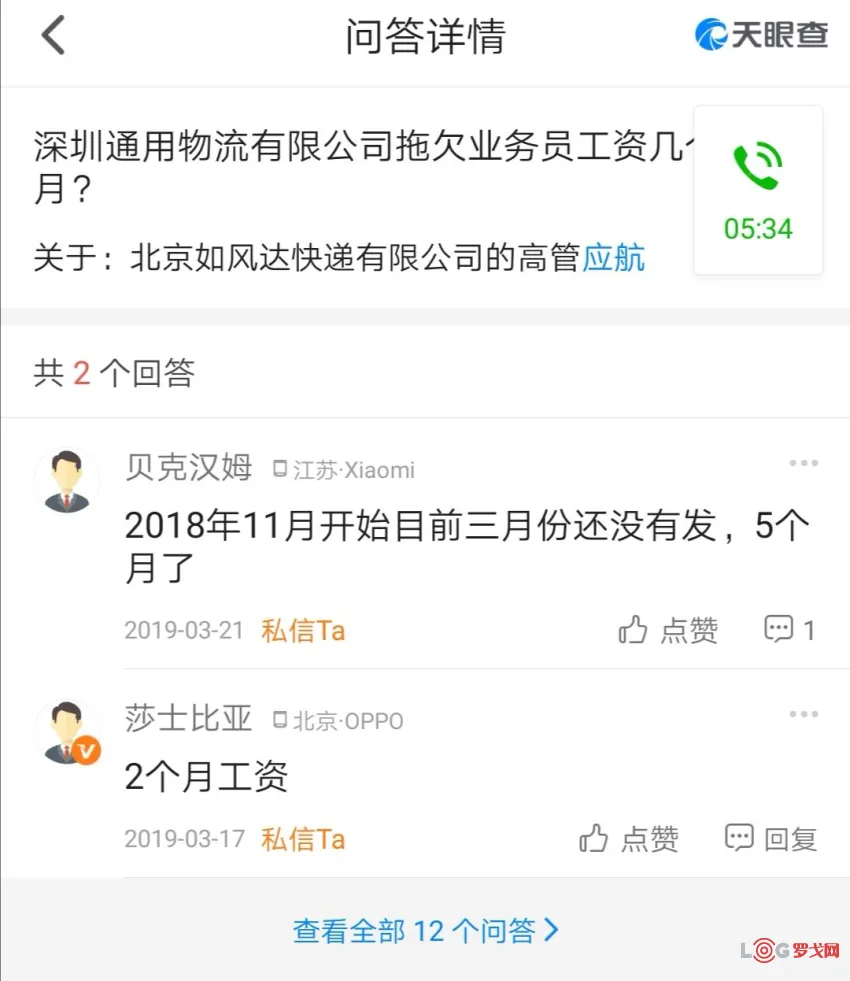Send private message to 贝克汉姆
The width and height of the screenshot is (850, 981).
[x=303, y=631]
